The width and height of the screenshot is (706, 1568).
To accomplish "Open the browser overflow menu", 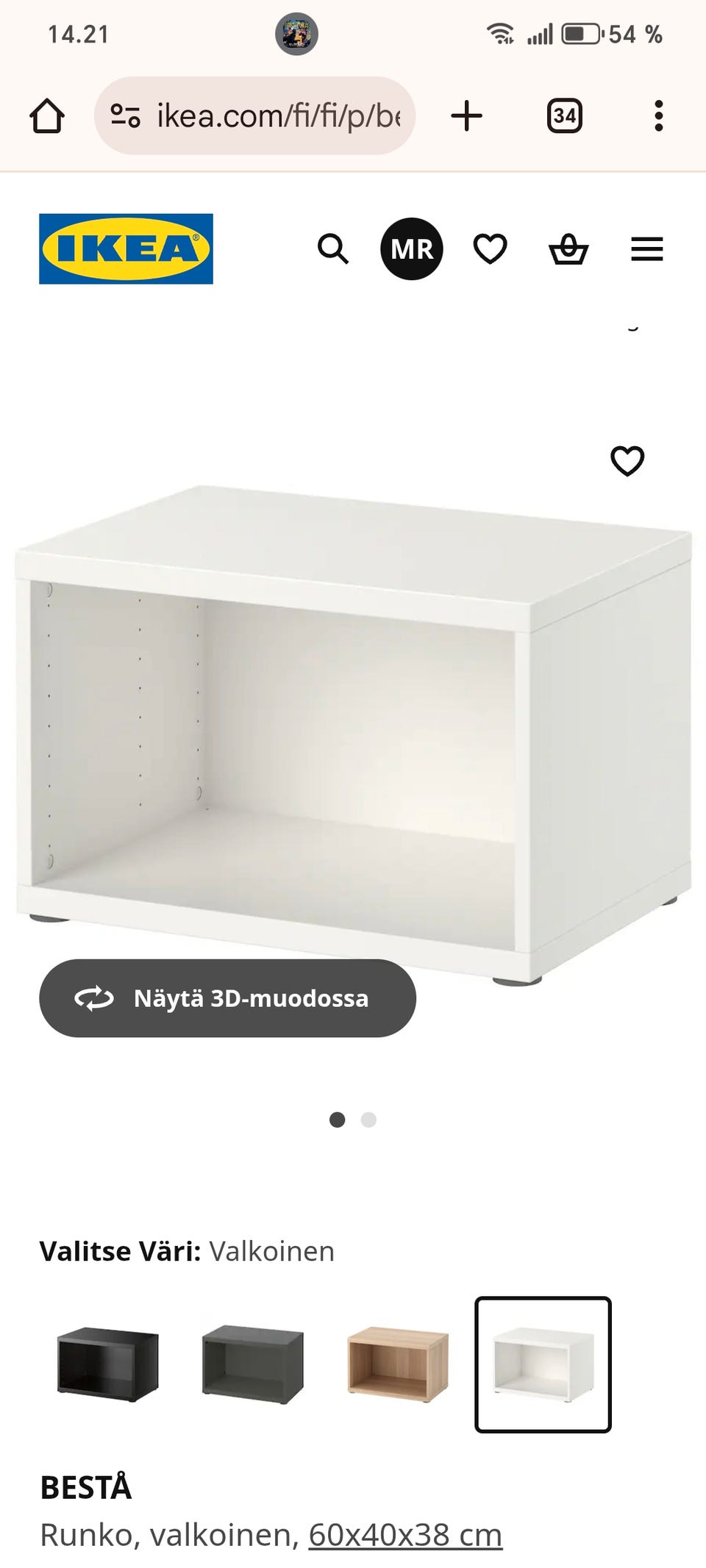I will pyautogui.click(x=659, y=116).
